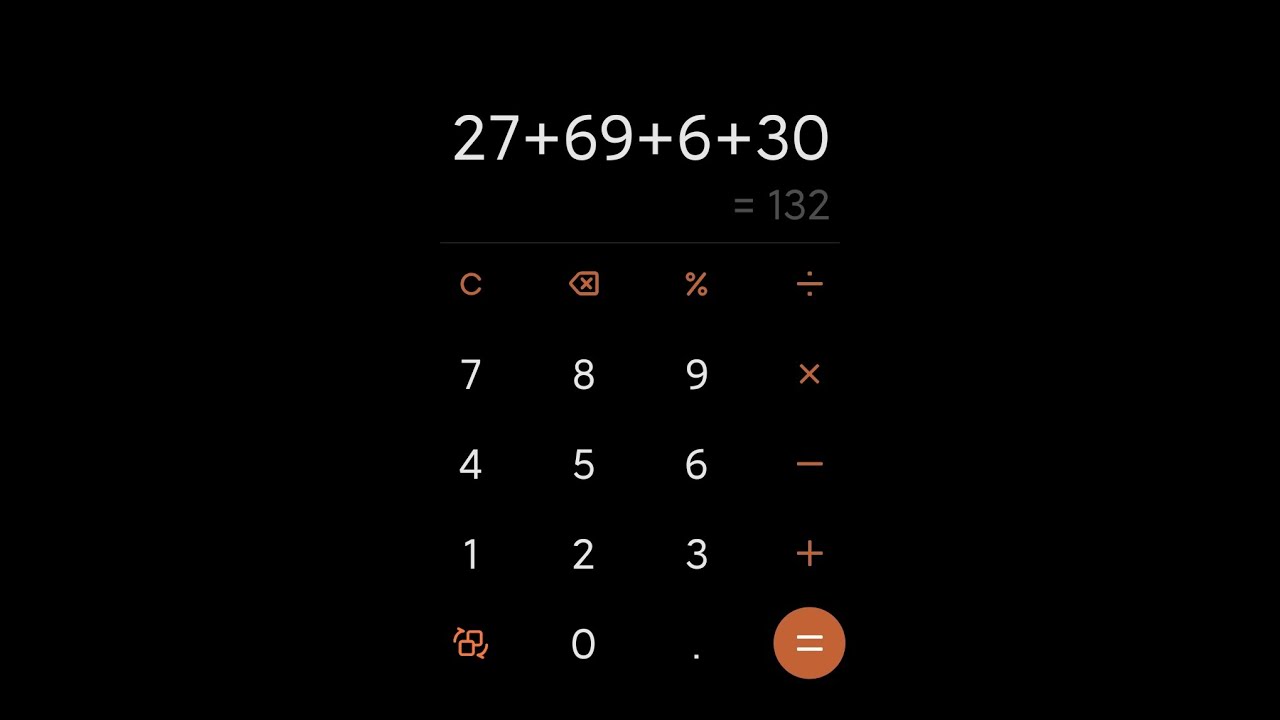Enter the digit 8
Screen dimensions: 1280x720
pos(583,375)
